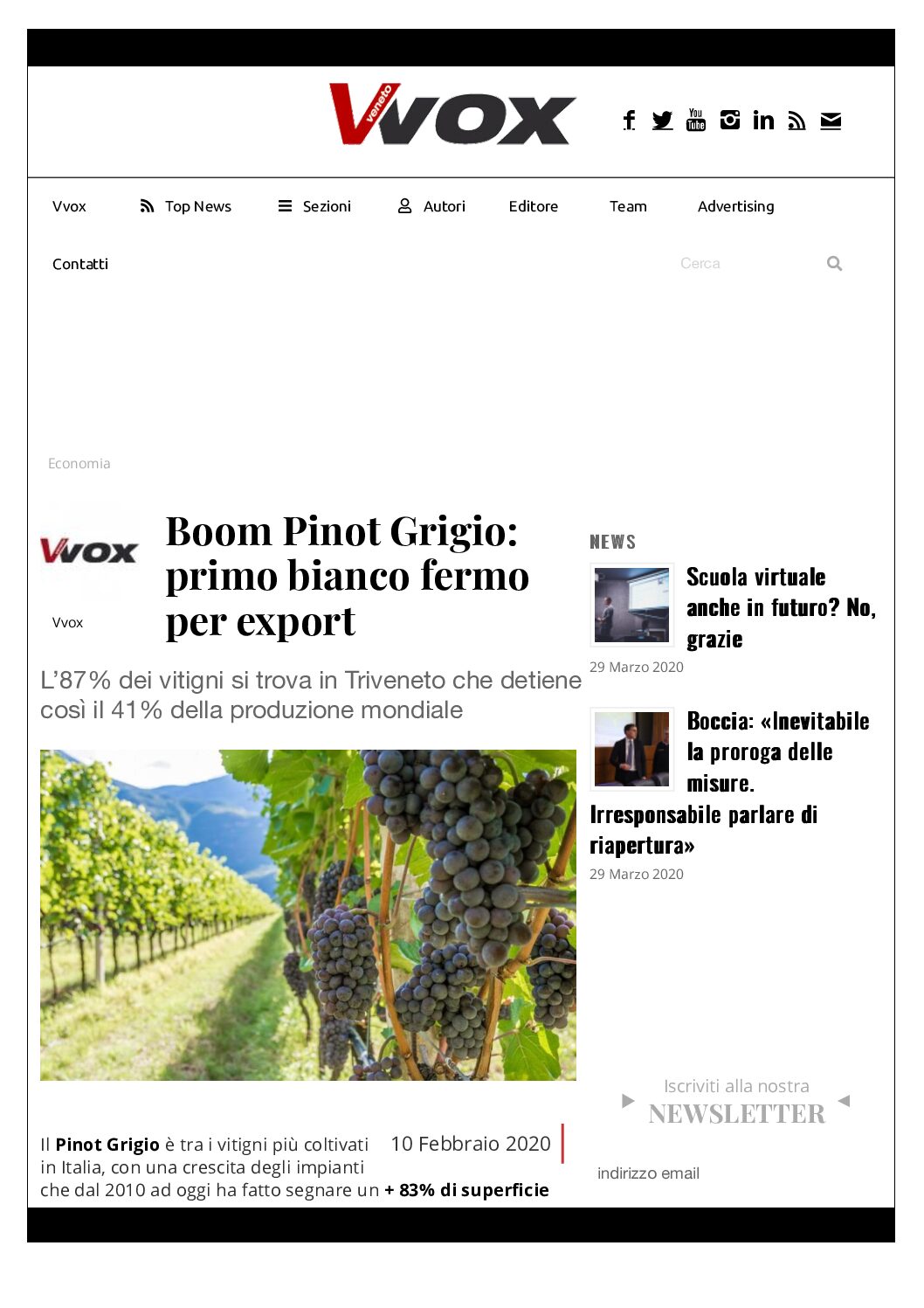Click the LinkedIn social icon
The width and height of the screenshot is (924, 1308).
(x=763, y=121)
